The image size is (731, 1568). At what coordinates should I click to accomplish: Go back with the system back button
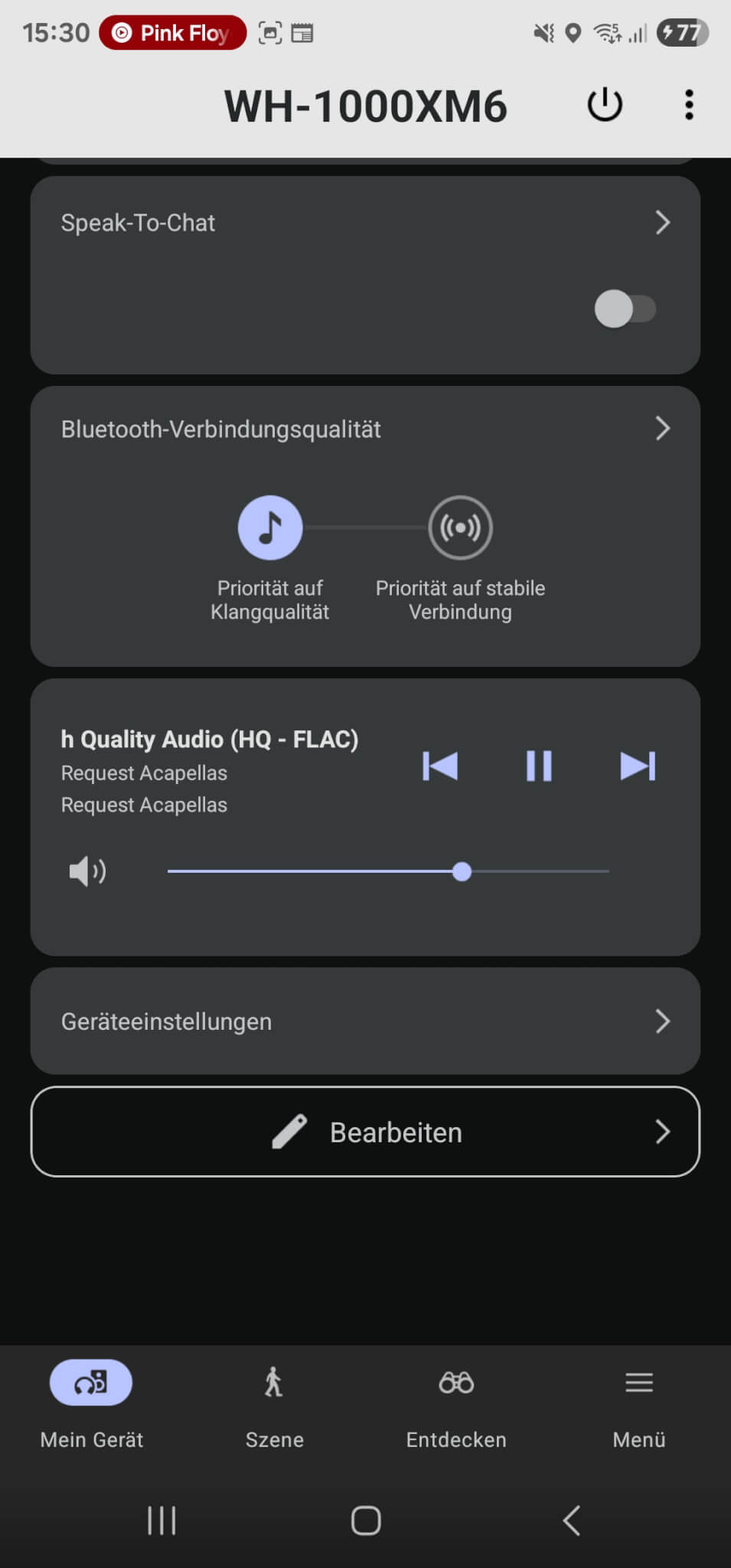[x=571, y=1521]
